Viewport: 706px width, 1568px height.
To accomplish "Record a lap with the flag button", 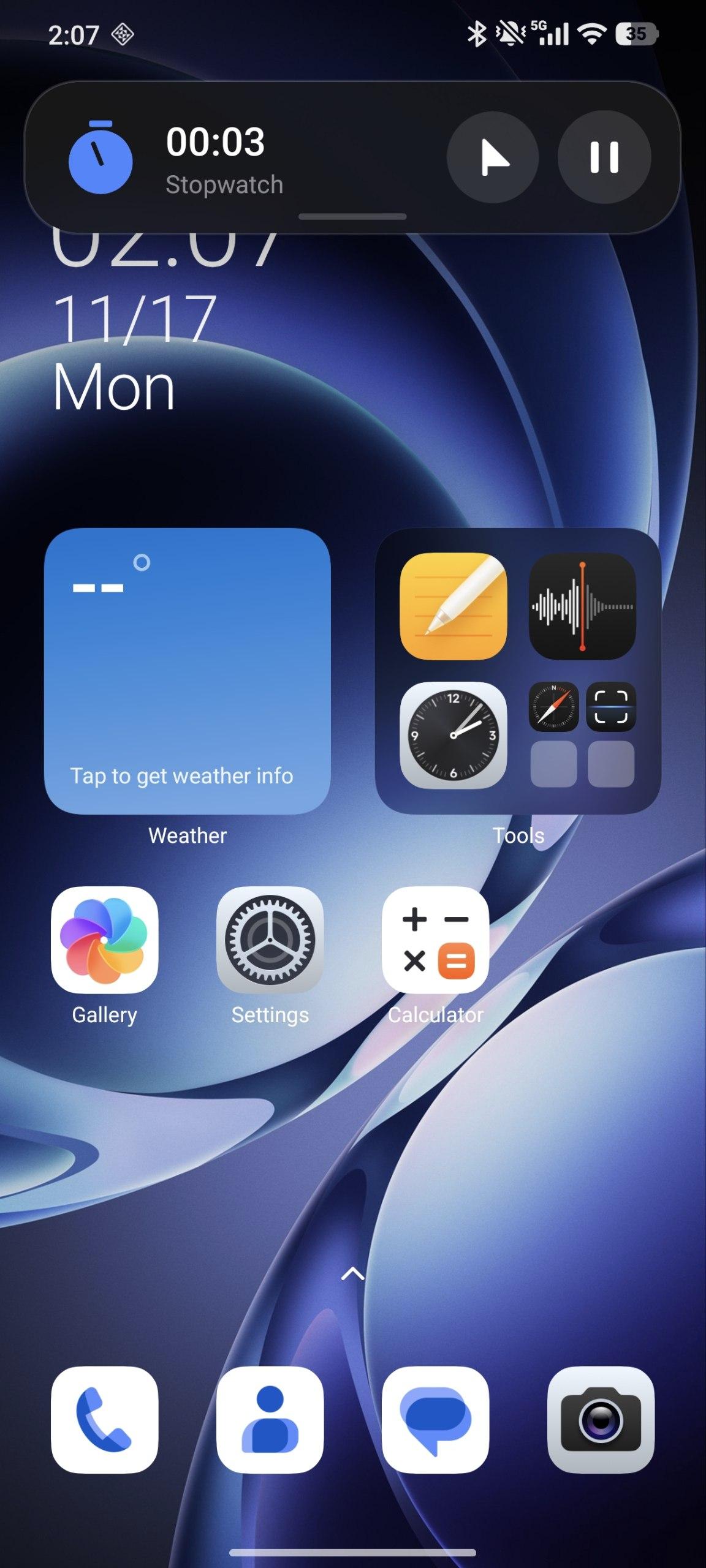I will coord(493,157).
